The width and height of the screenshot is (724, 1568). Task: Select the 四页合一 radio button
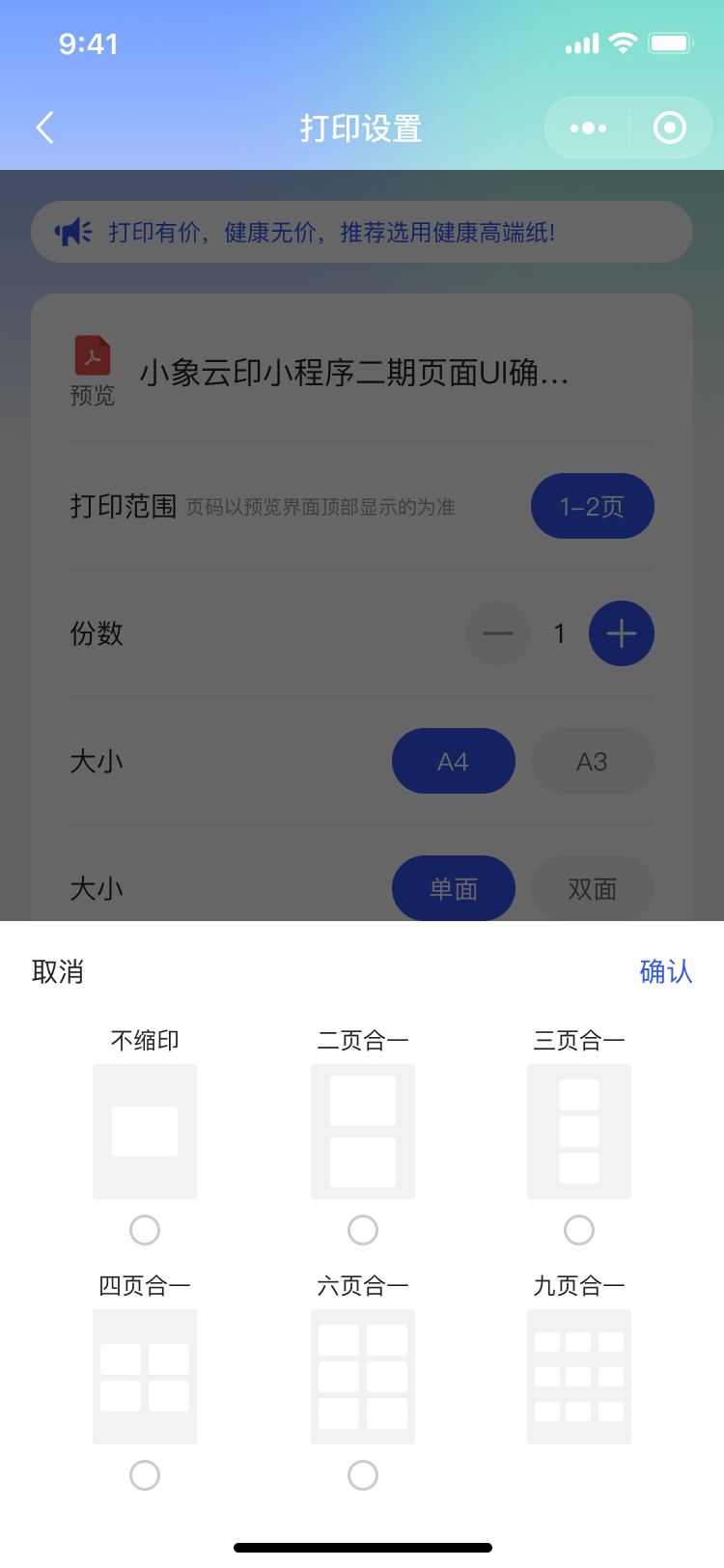point(145,1475)
